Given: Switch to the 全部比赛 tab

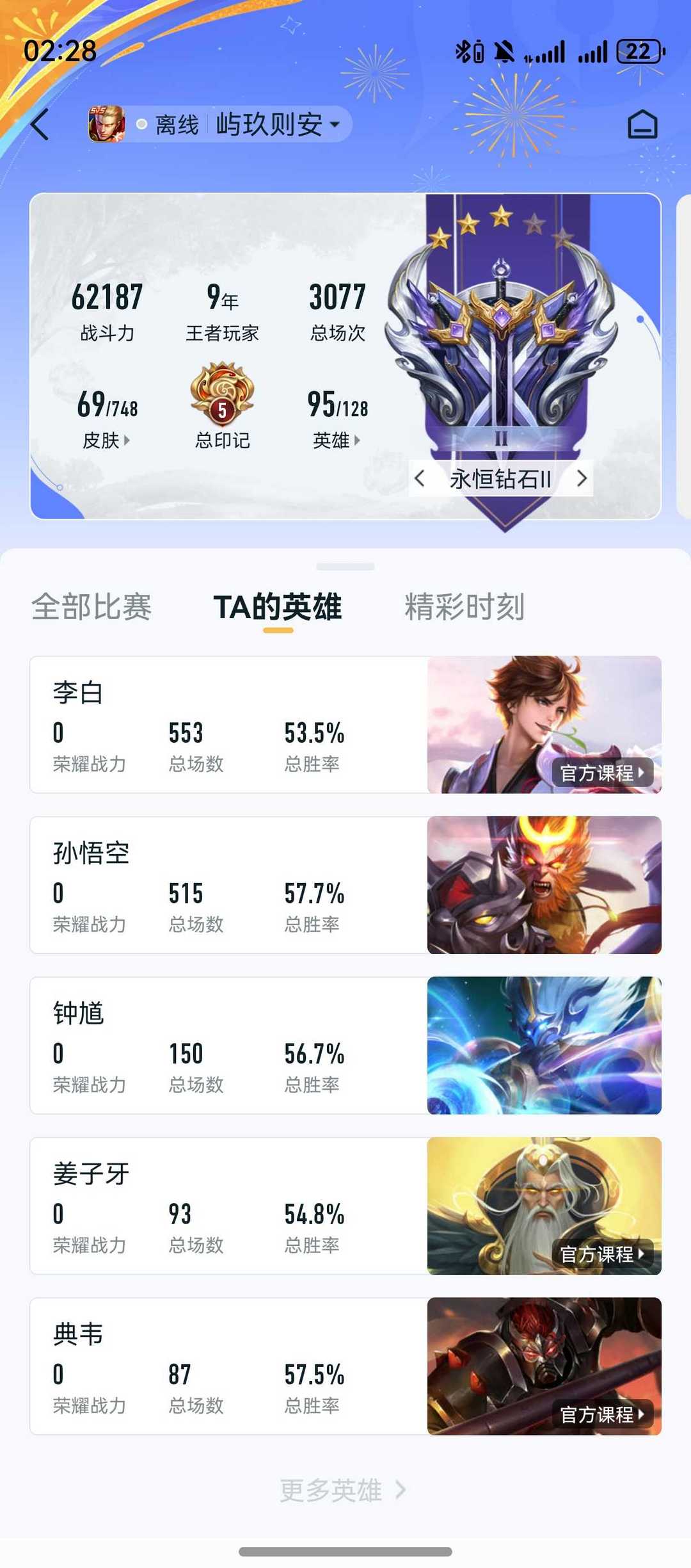Looking at the screenshot, I should coord(91,607).
